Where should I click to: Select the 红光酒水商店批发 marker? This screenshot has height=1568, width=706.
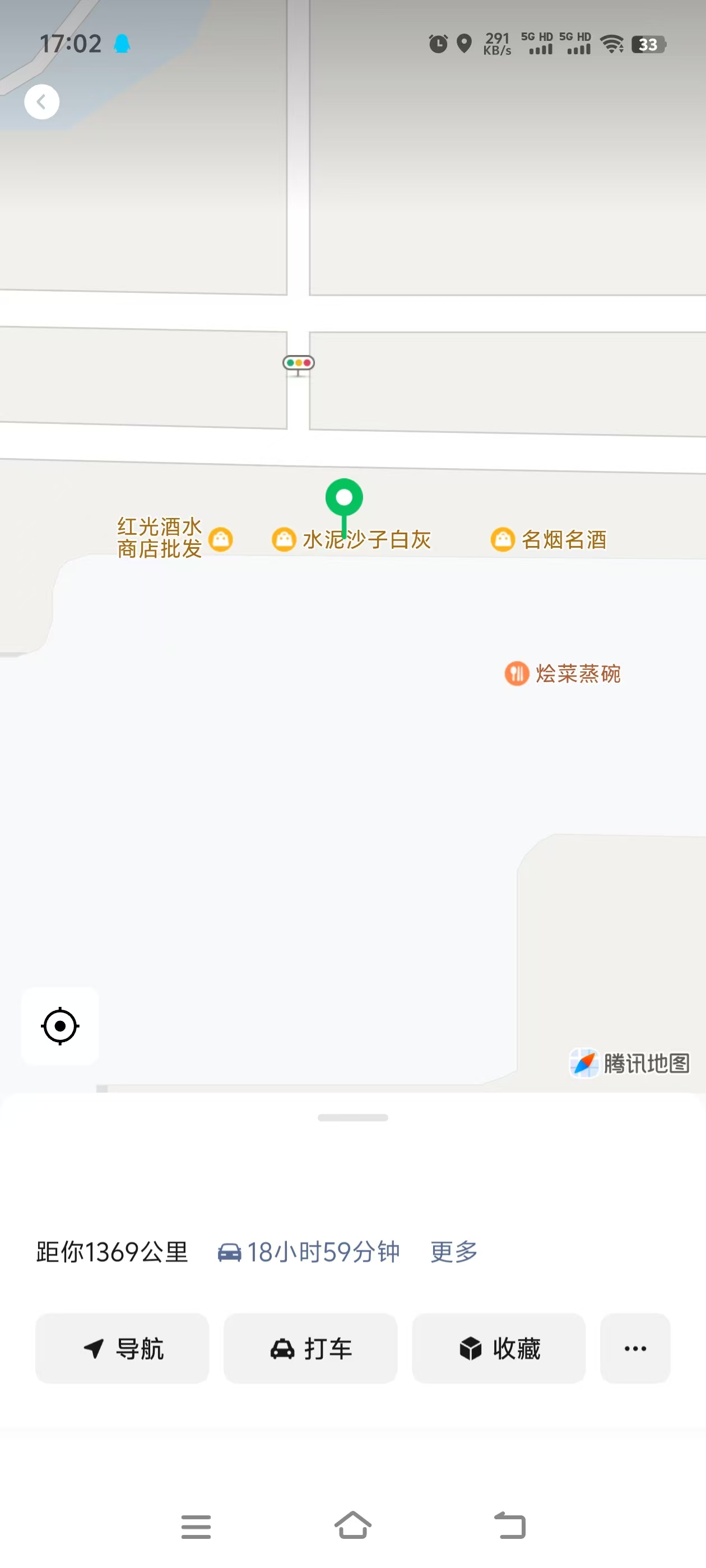click(221, 539)
